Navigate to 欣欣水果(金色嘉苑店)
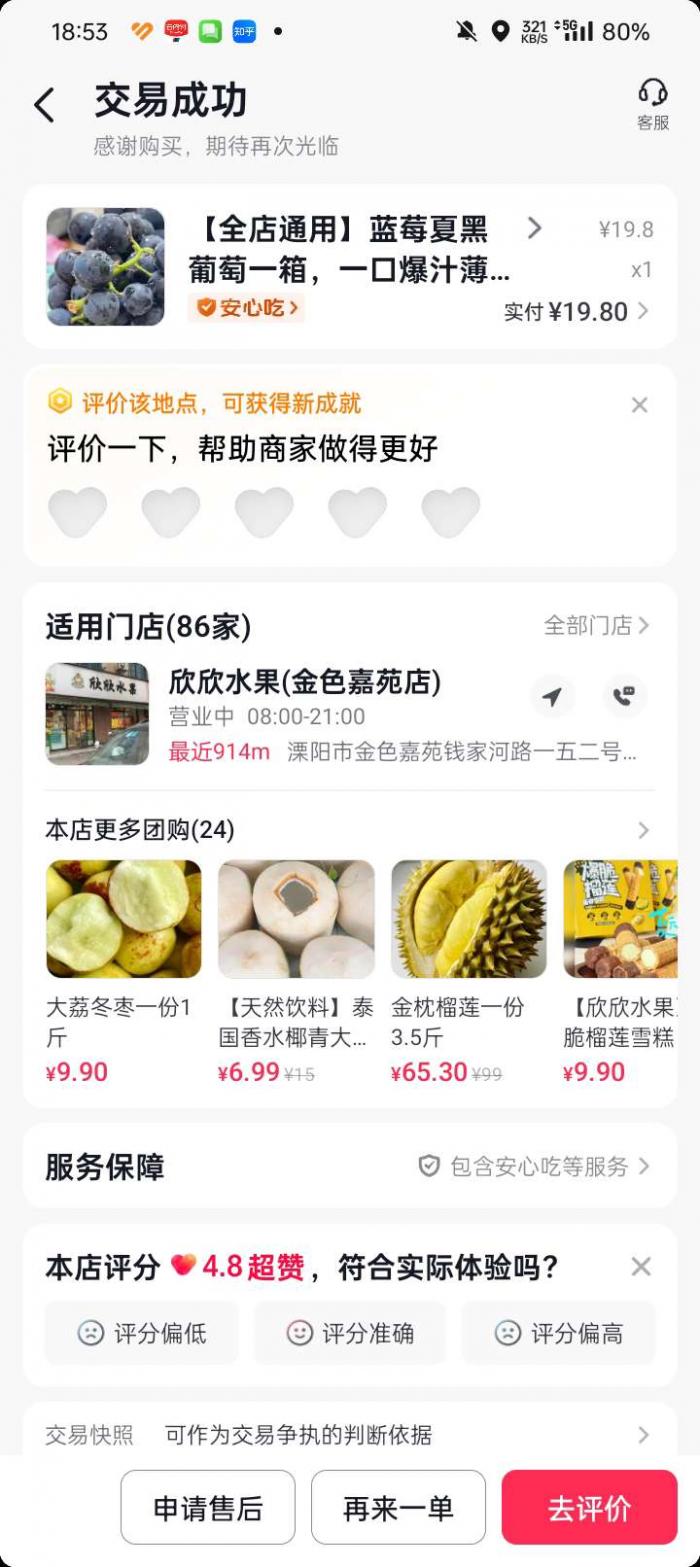700x1567 pixels. 552,697
